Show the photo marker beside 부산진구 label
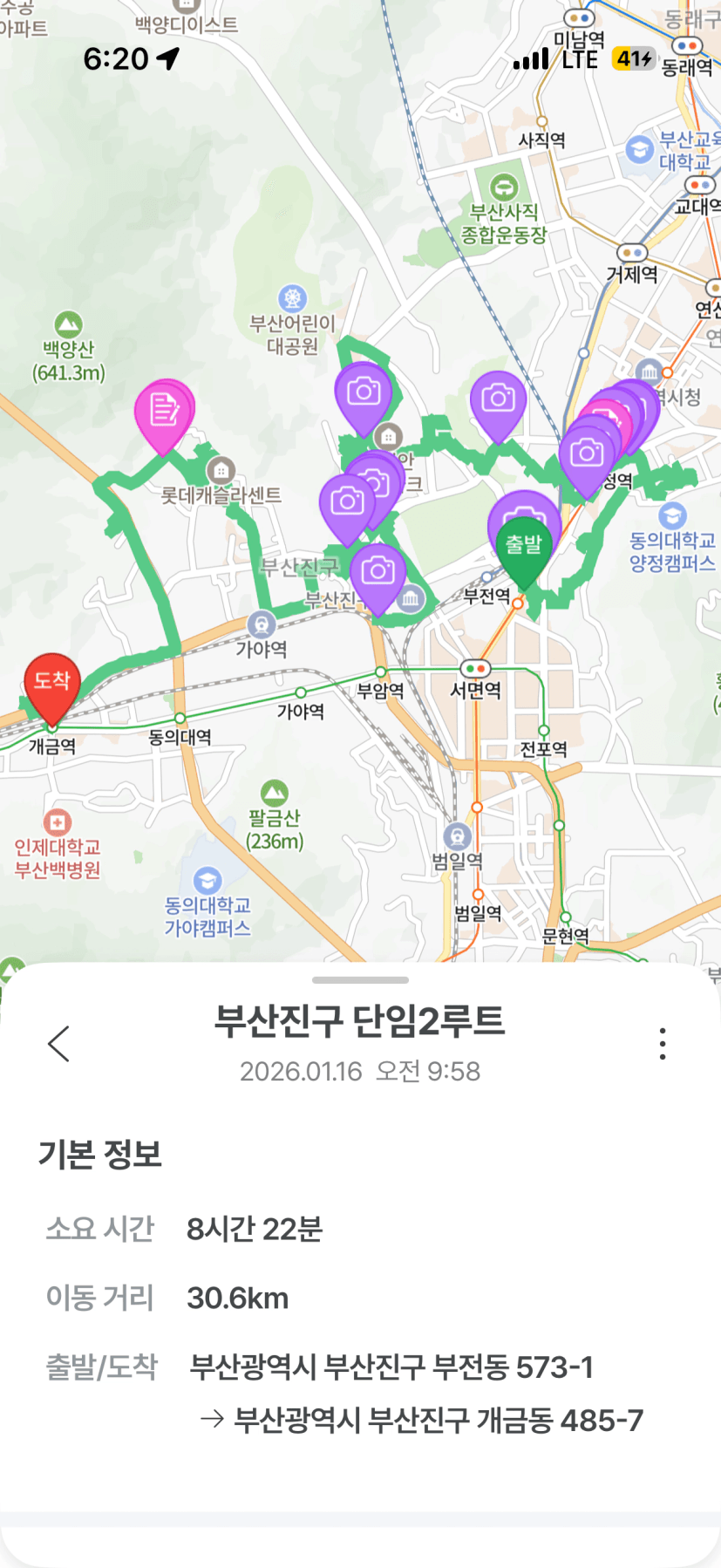 pos(378,573)
